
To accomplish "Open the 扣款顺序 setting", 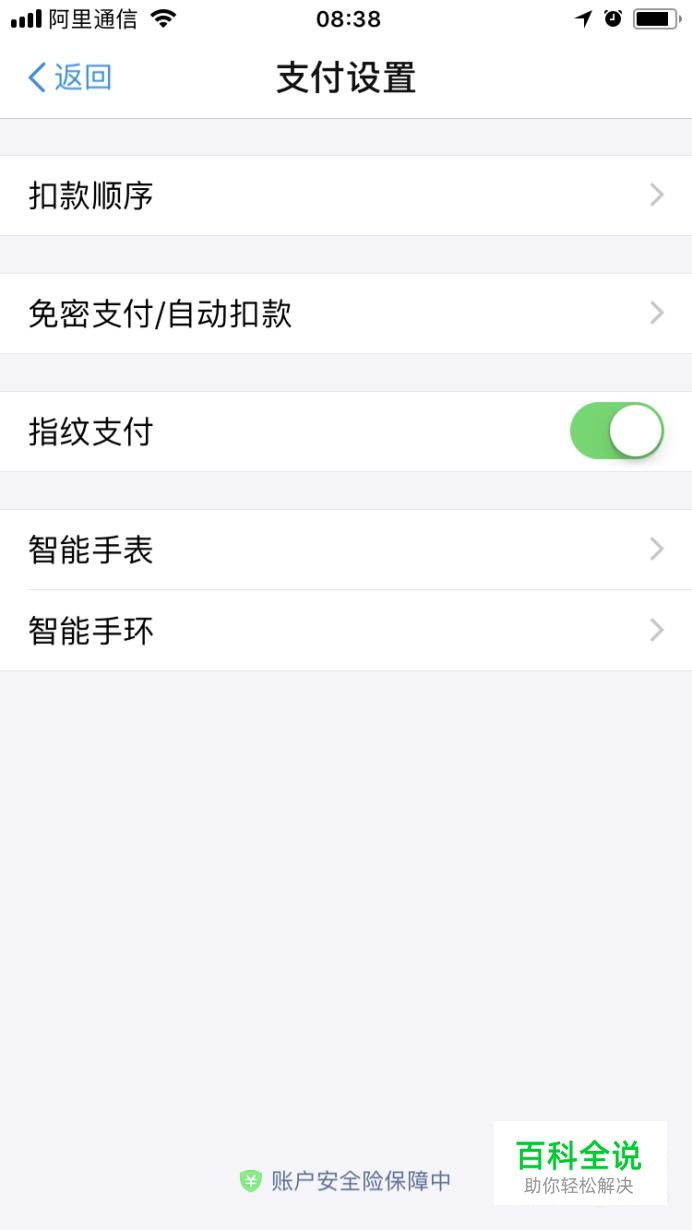I will [346, 195].
